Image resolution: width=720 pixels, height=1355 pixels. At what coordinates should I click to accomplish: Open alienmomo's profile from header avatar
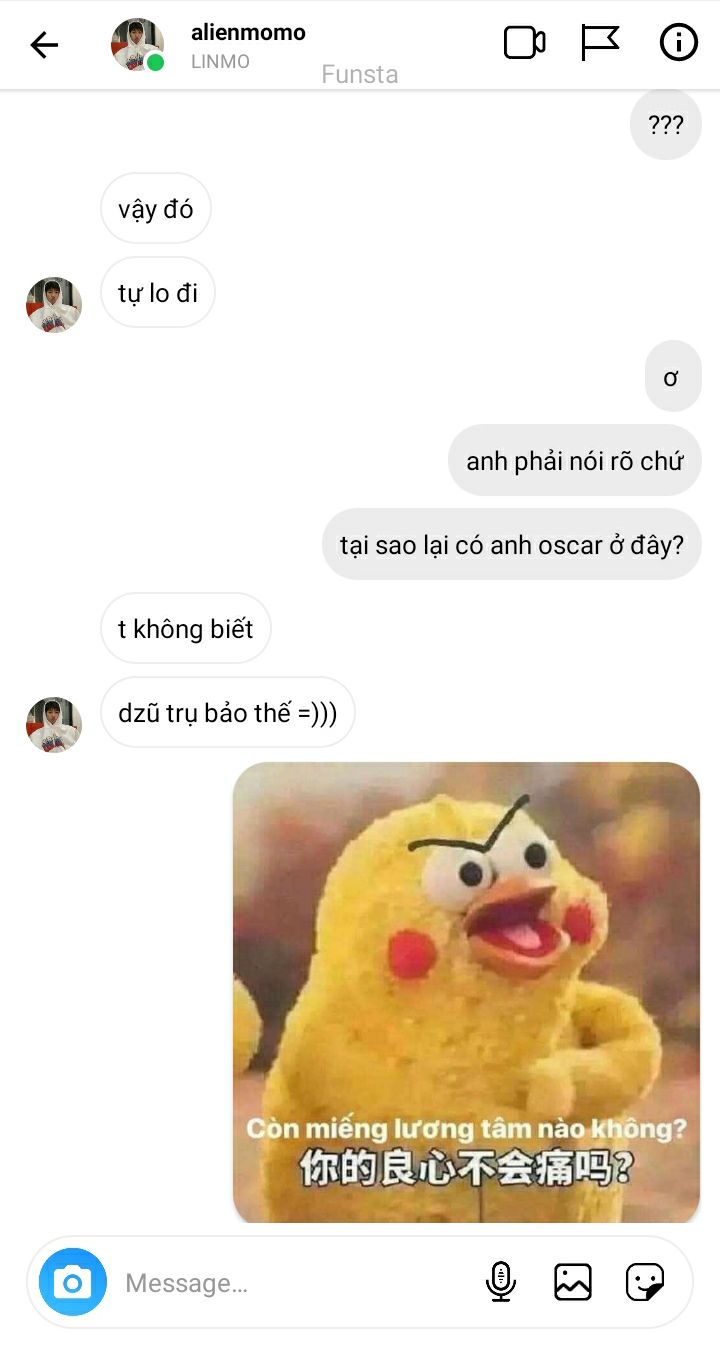pyautogui.click(x=138, y=45)
